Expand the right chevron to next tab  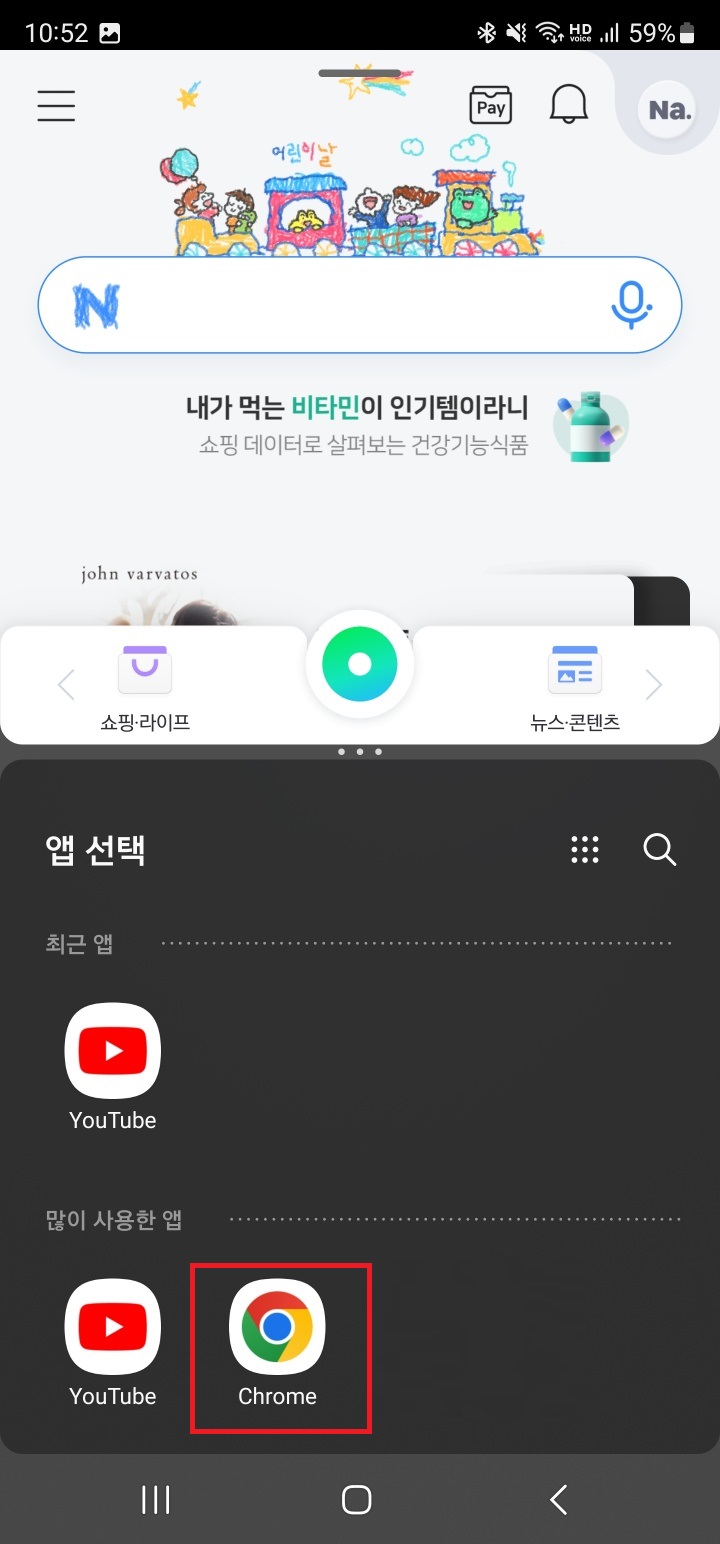coord(654,684)
